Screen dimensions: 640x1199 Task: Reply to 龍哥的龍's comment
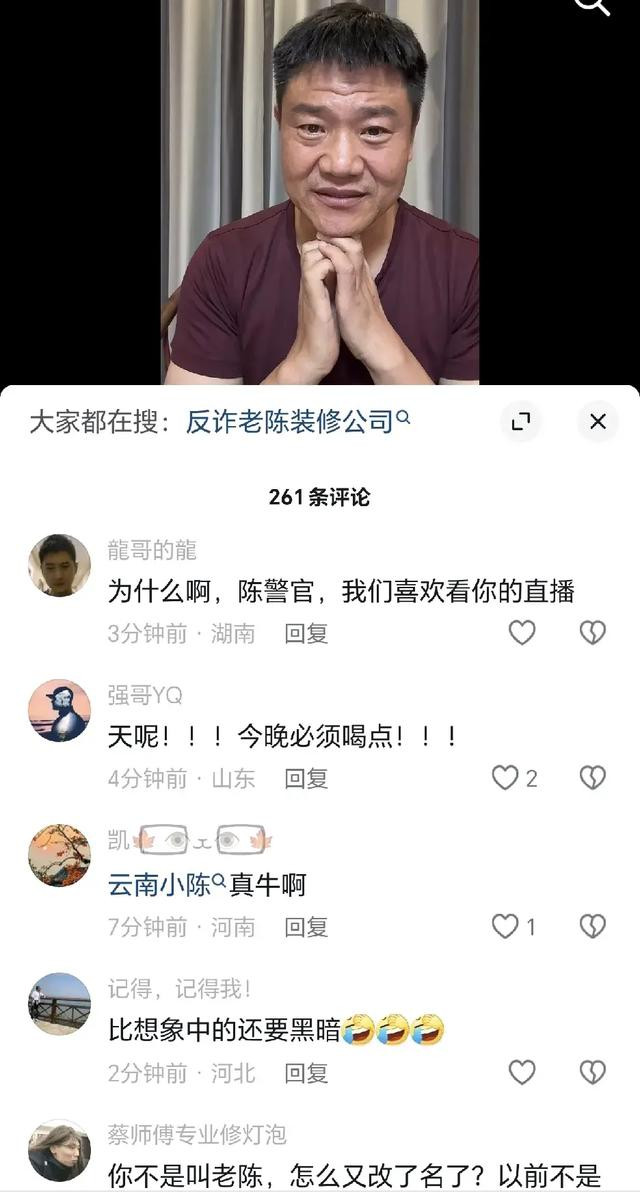click(306, 633)
